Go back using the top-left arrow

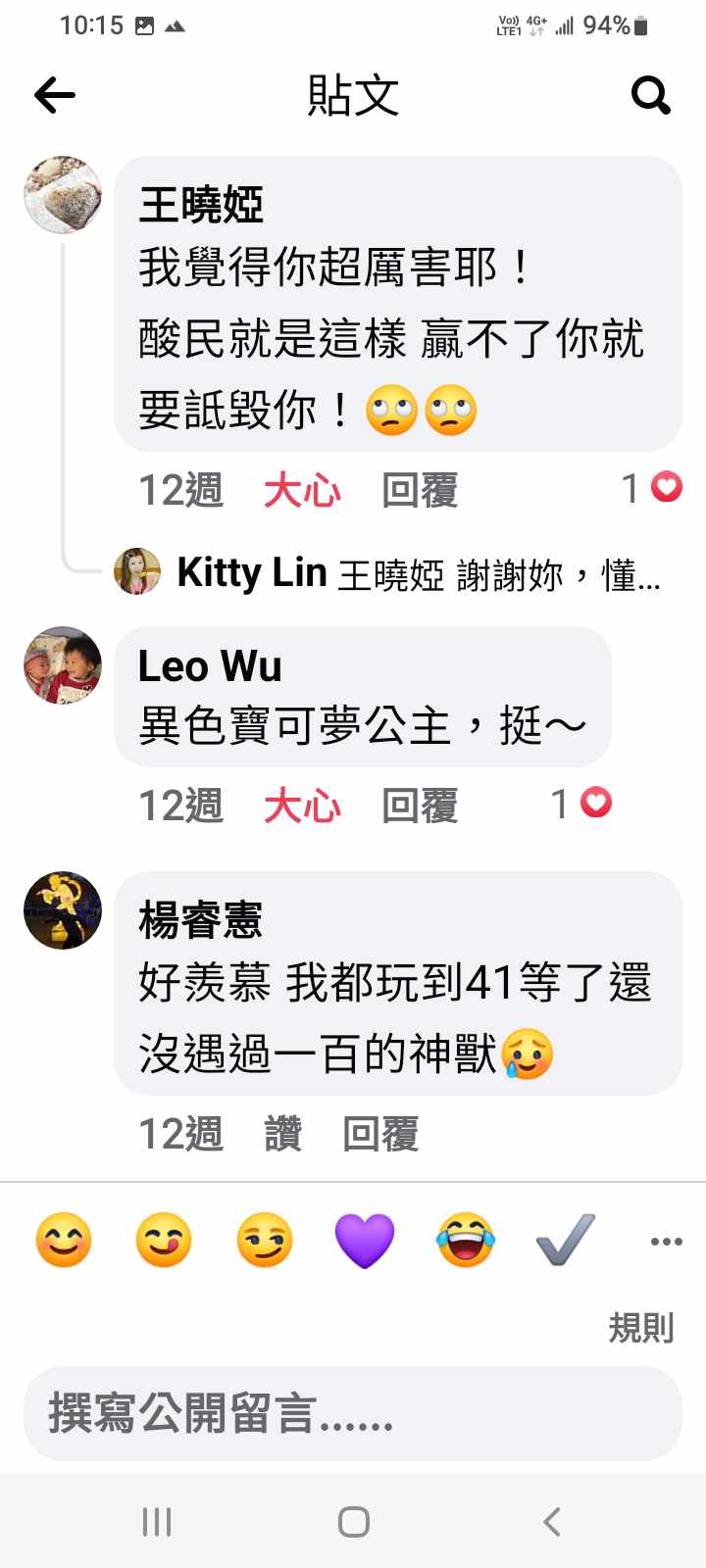pyautogui.click(x=55, y=95)
